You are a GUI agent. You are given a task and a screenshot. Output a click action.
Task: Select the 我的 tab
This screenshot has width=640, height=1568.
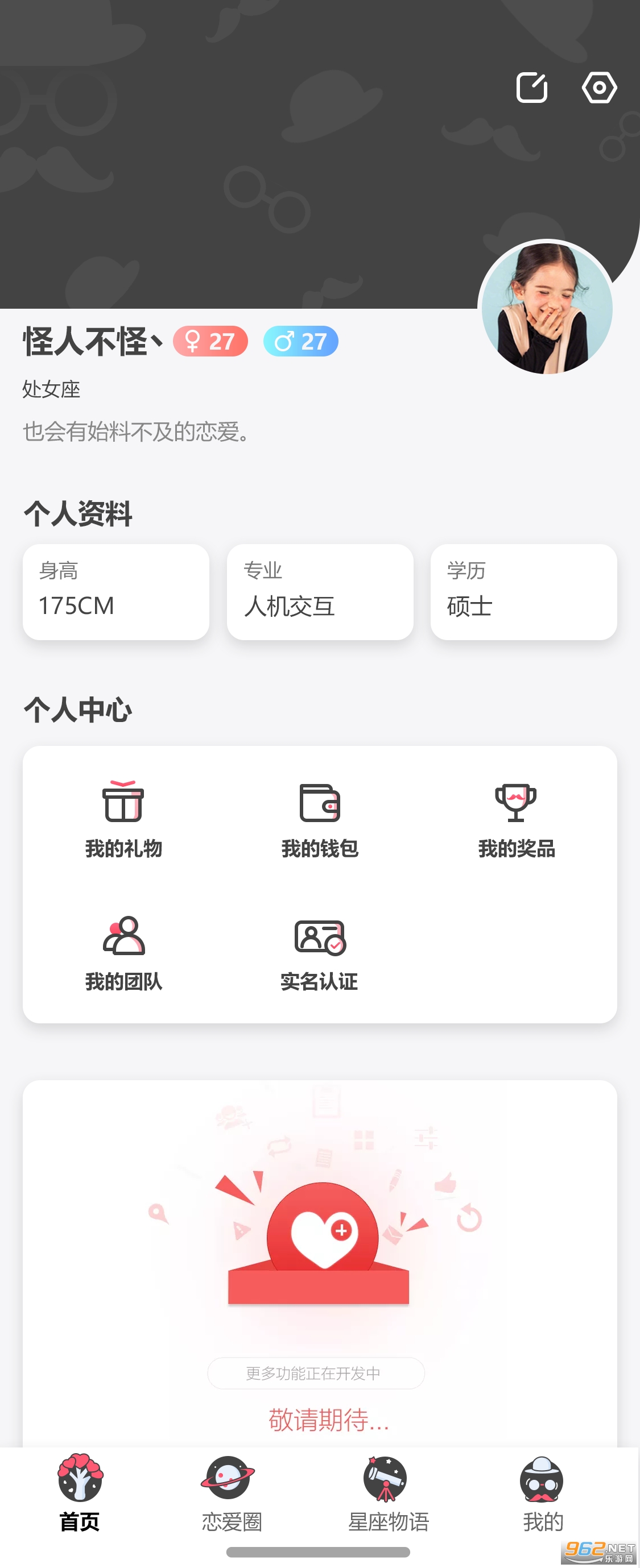click(543, 1492)
